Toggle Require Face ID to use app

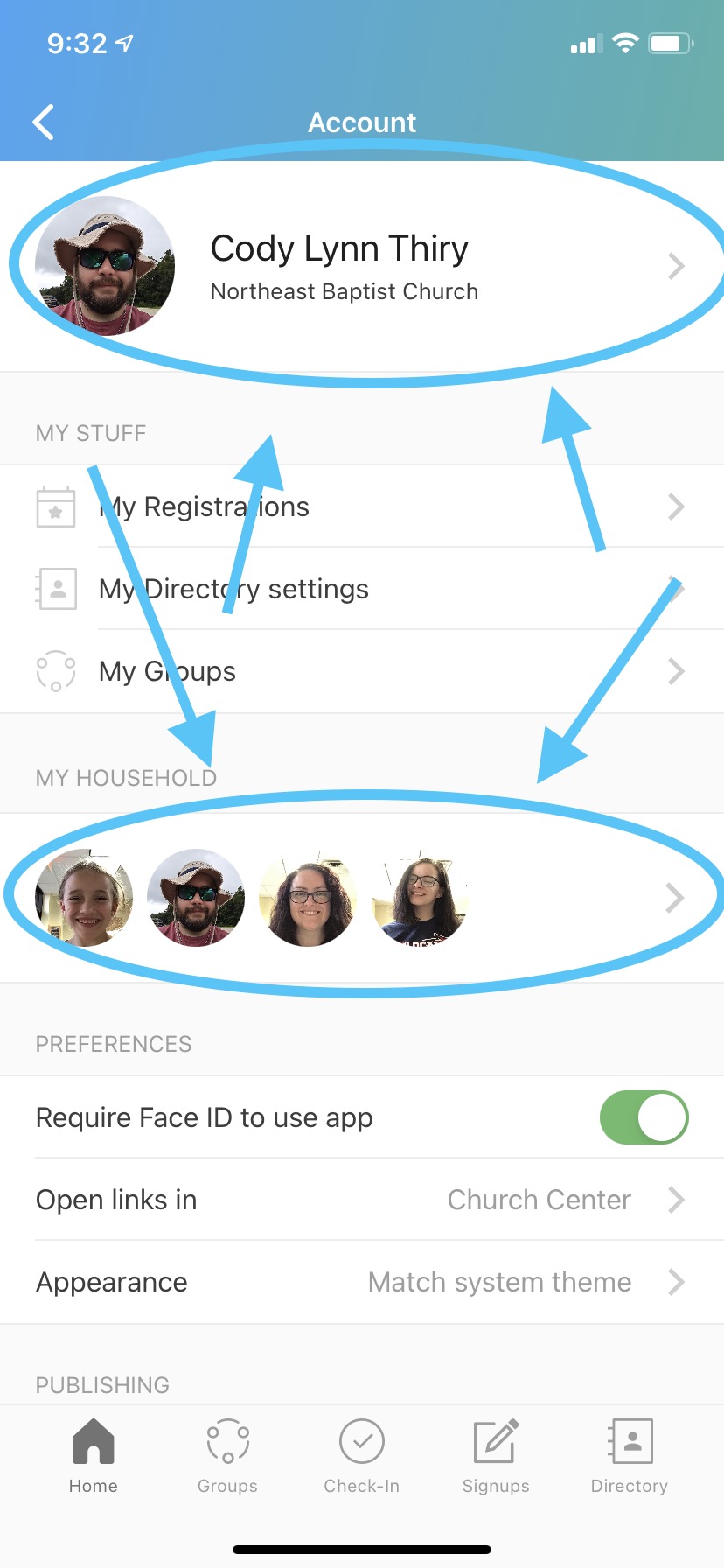pyautogui.click(x=644, y=1117)
